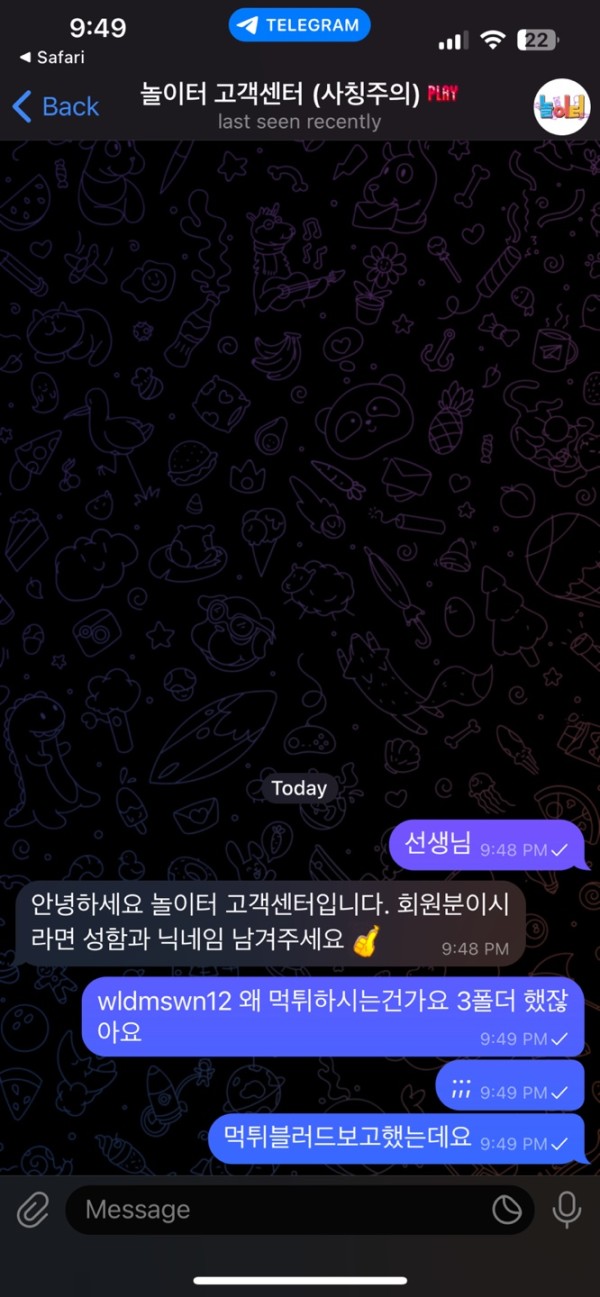
Task: Attach a file with the paperclip icon
Action: click(33, 1210)
